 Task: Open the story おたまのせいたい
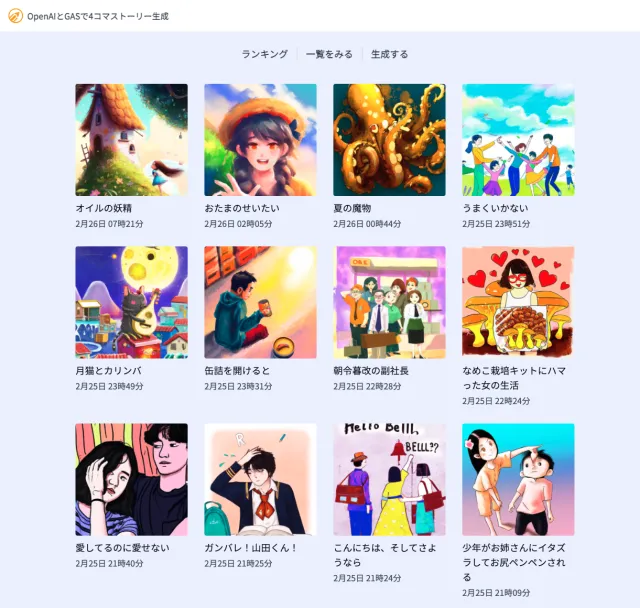pyautogui.click(x=260, y=140)
